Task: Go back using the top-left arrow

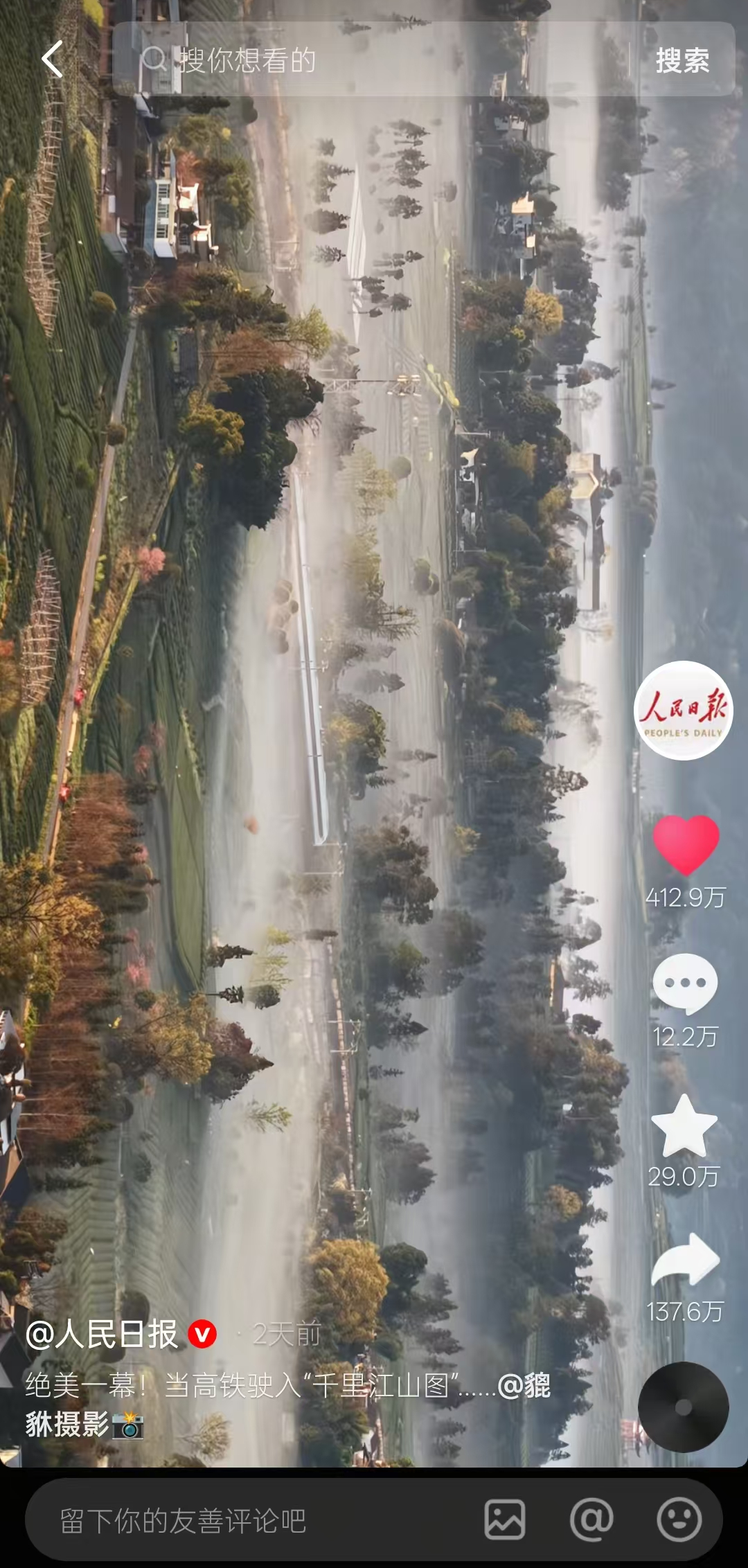Action: pyautogui.click(x=53, y=59)
